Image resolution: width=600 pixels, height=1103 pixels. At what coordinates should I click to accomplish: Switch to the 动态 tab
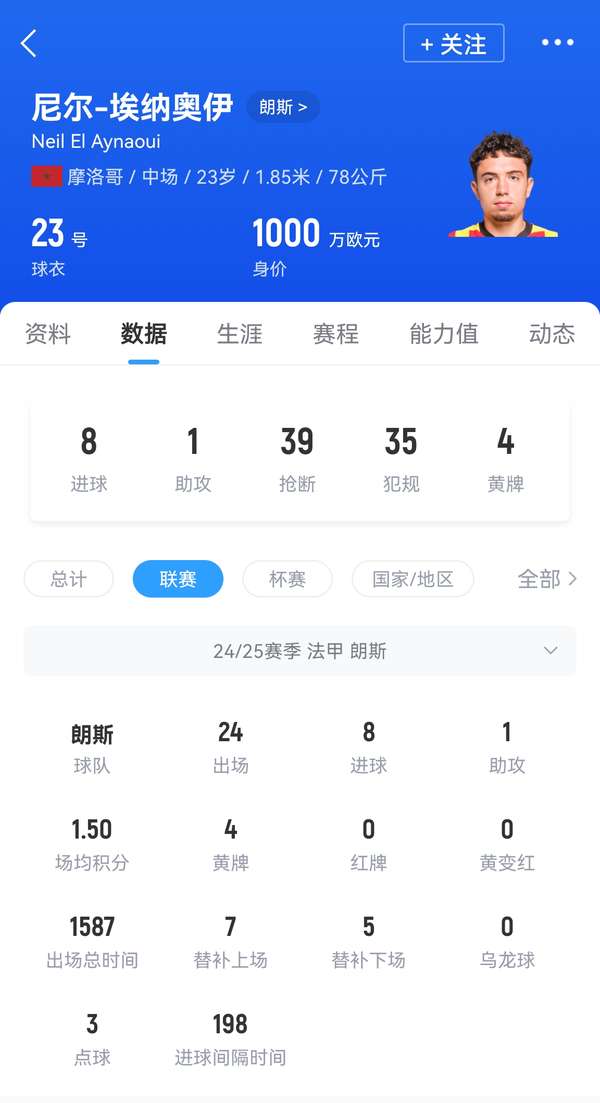coord(552,334)
